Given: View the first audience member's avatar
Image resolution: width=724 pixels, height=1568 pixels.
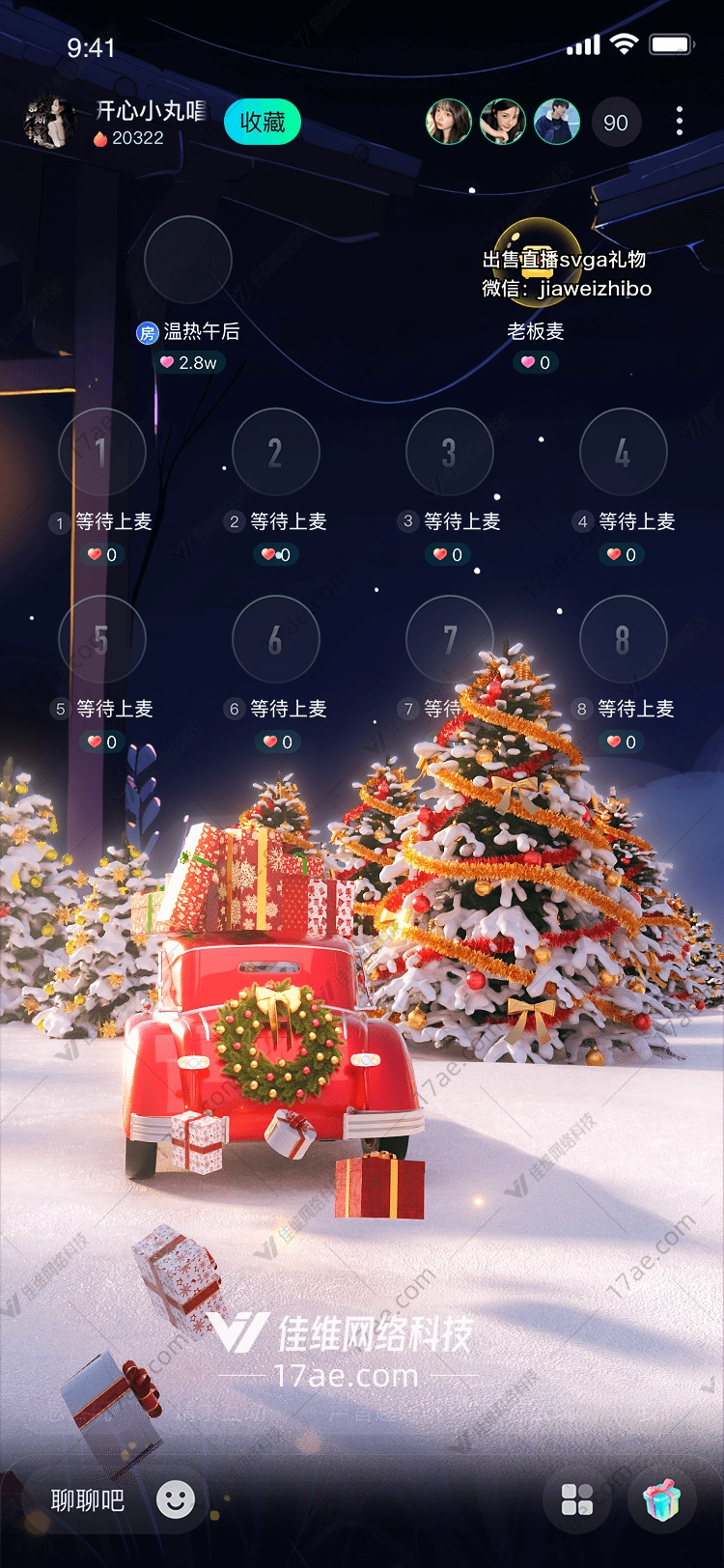Looking at the screenshot, I should [449, 123].
